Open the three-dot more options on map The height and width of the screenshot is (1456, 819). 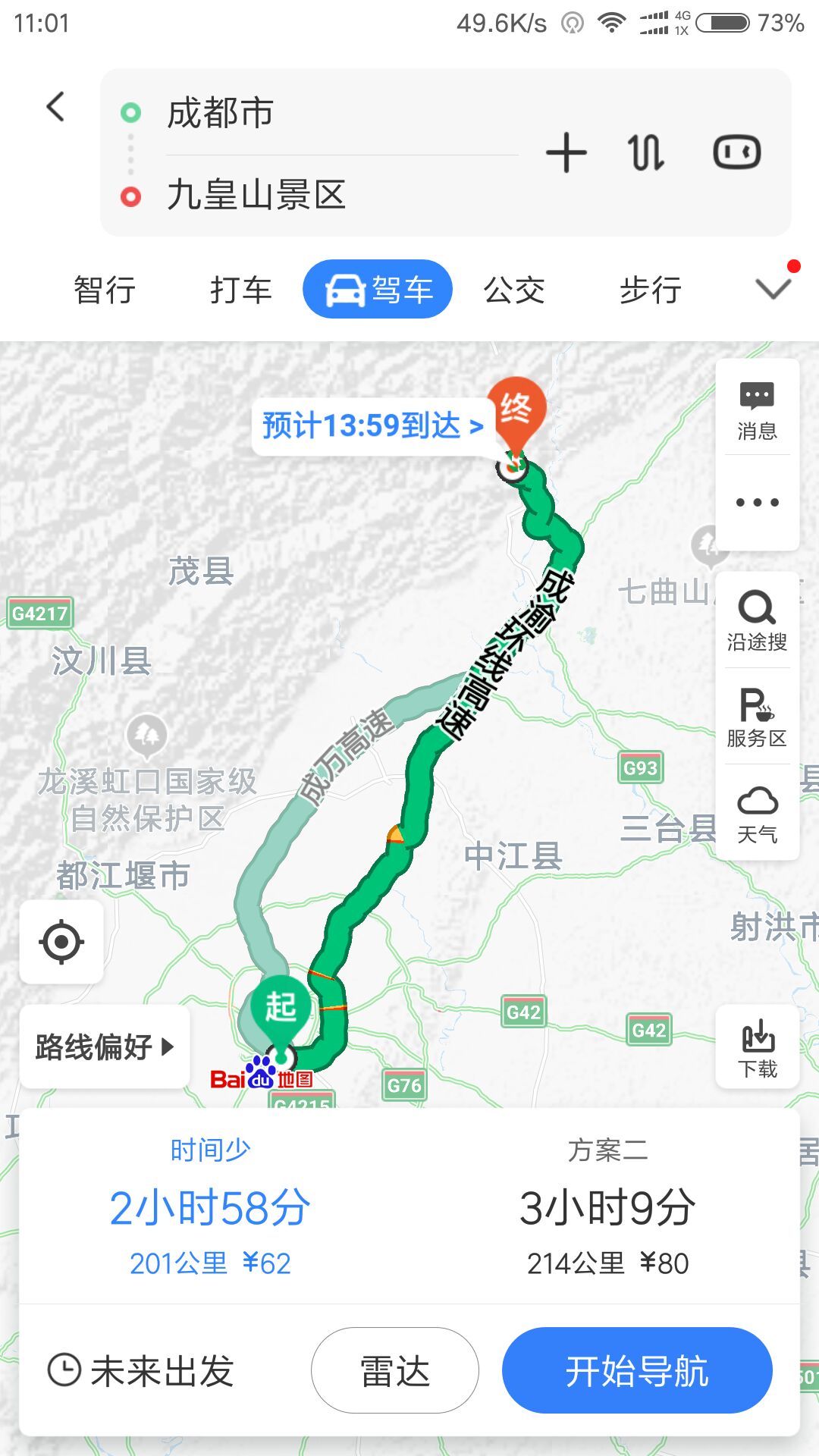757,503
